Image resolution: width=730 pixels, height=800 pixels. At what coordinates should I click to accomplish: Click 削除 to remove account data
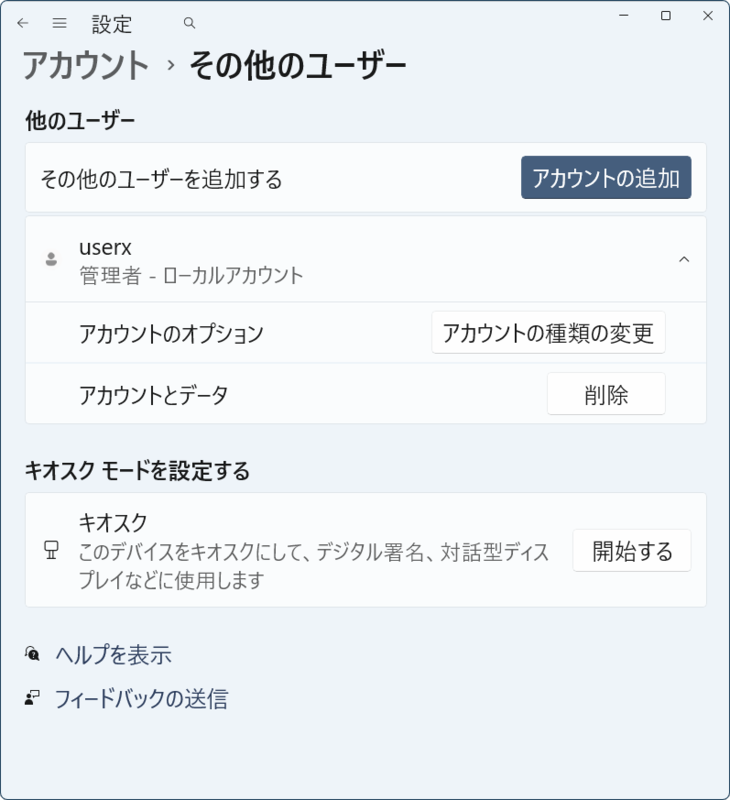click(x=606, y=394)
